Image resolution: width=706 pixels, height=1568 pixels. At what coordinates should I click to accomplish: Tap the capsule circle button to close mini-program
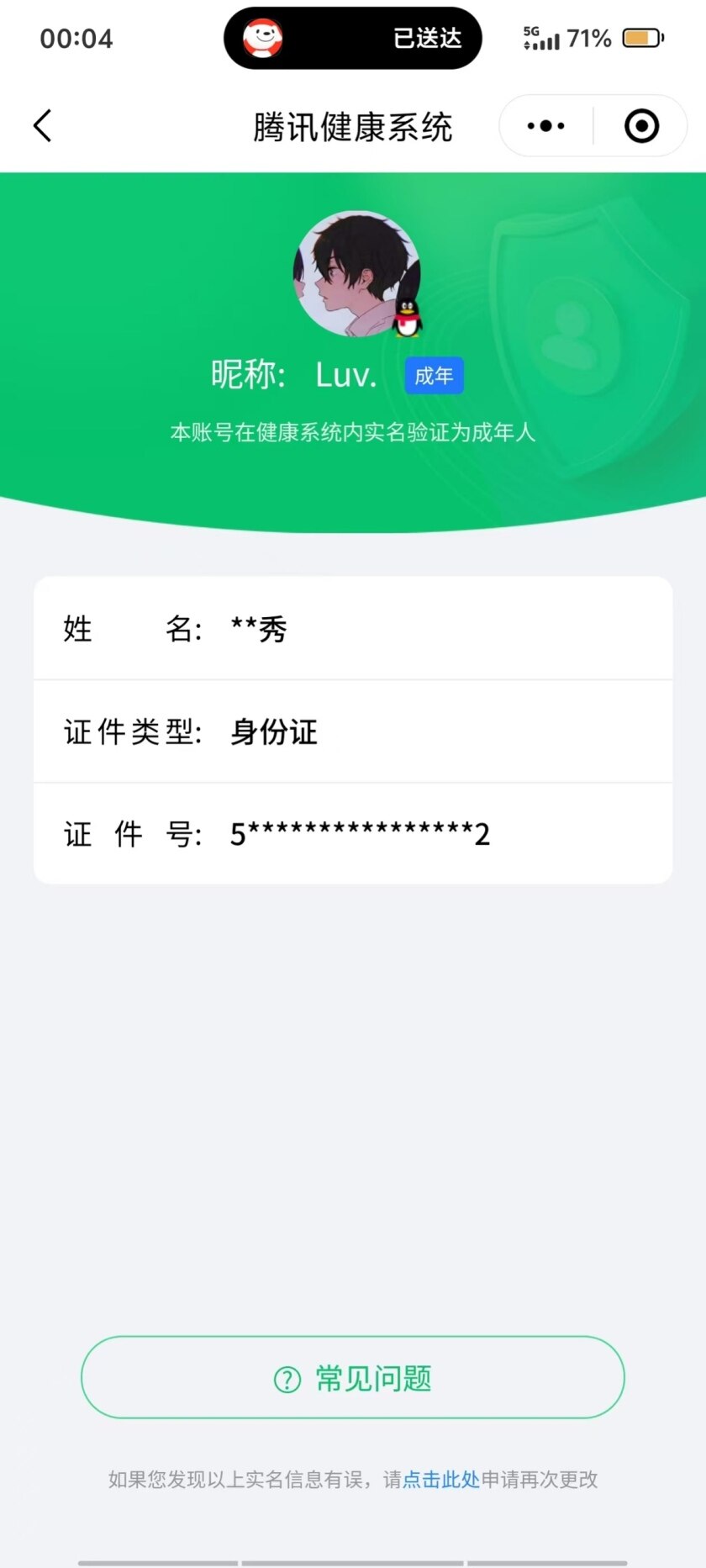click(x=640, y=124)
